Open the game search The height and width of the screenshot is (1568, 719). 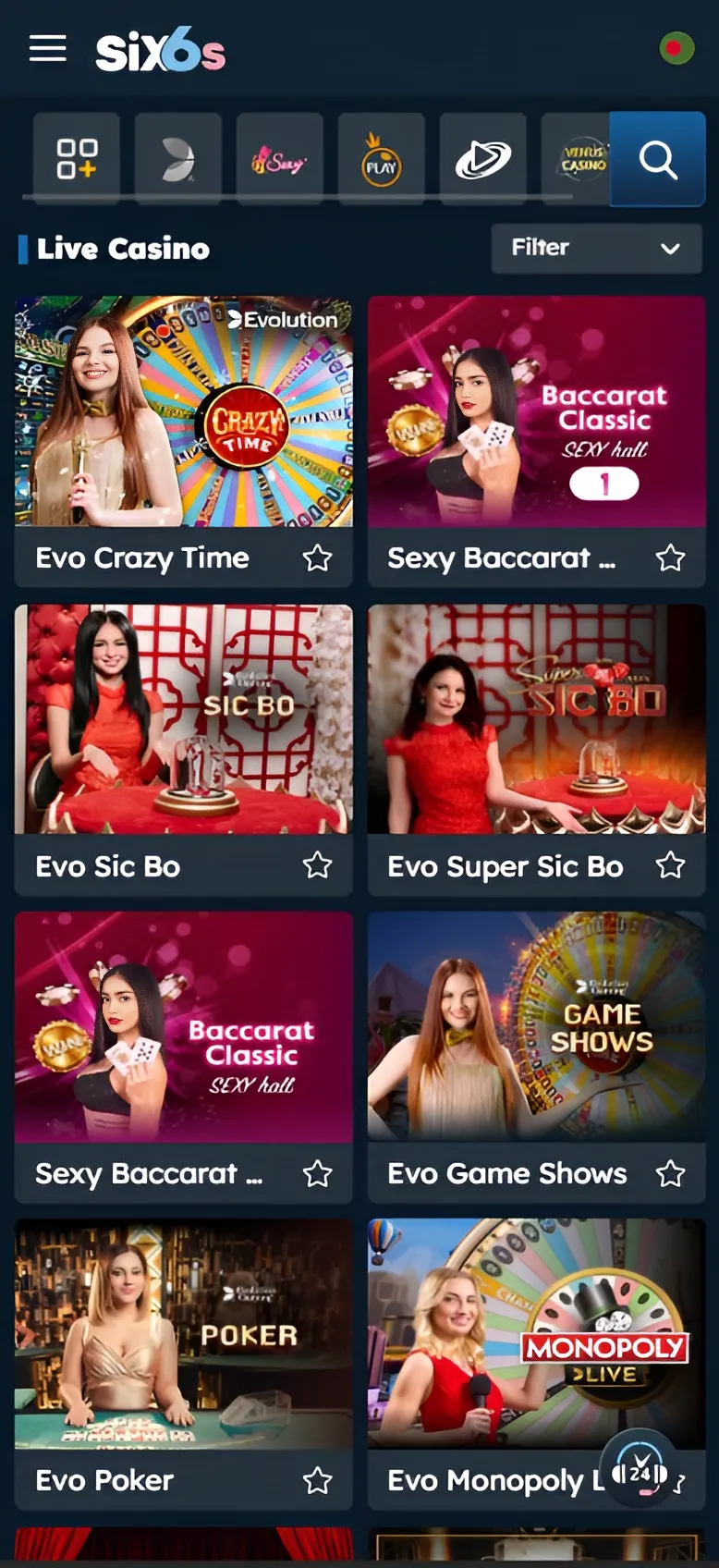tap(658, 159)
